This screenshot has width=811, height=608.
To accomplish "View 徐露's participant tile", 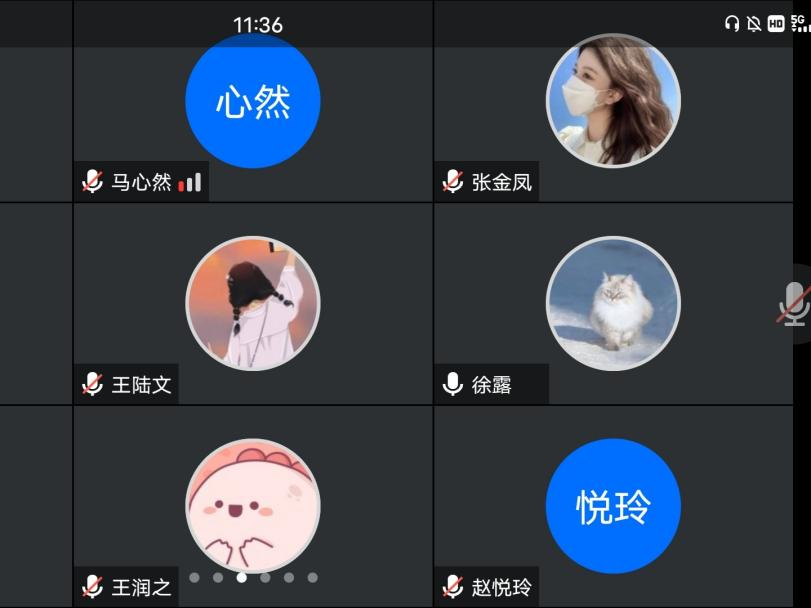I will (612, 303).
